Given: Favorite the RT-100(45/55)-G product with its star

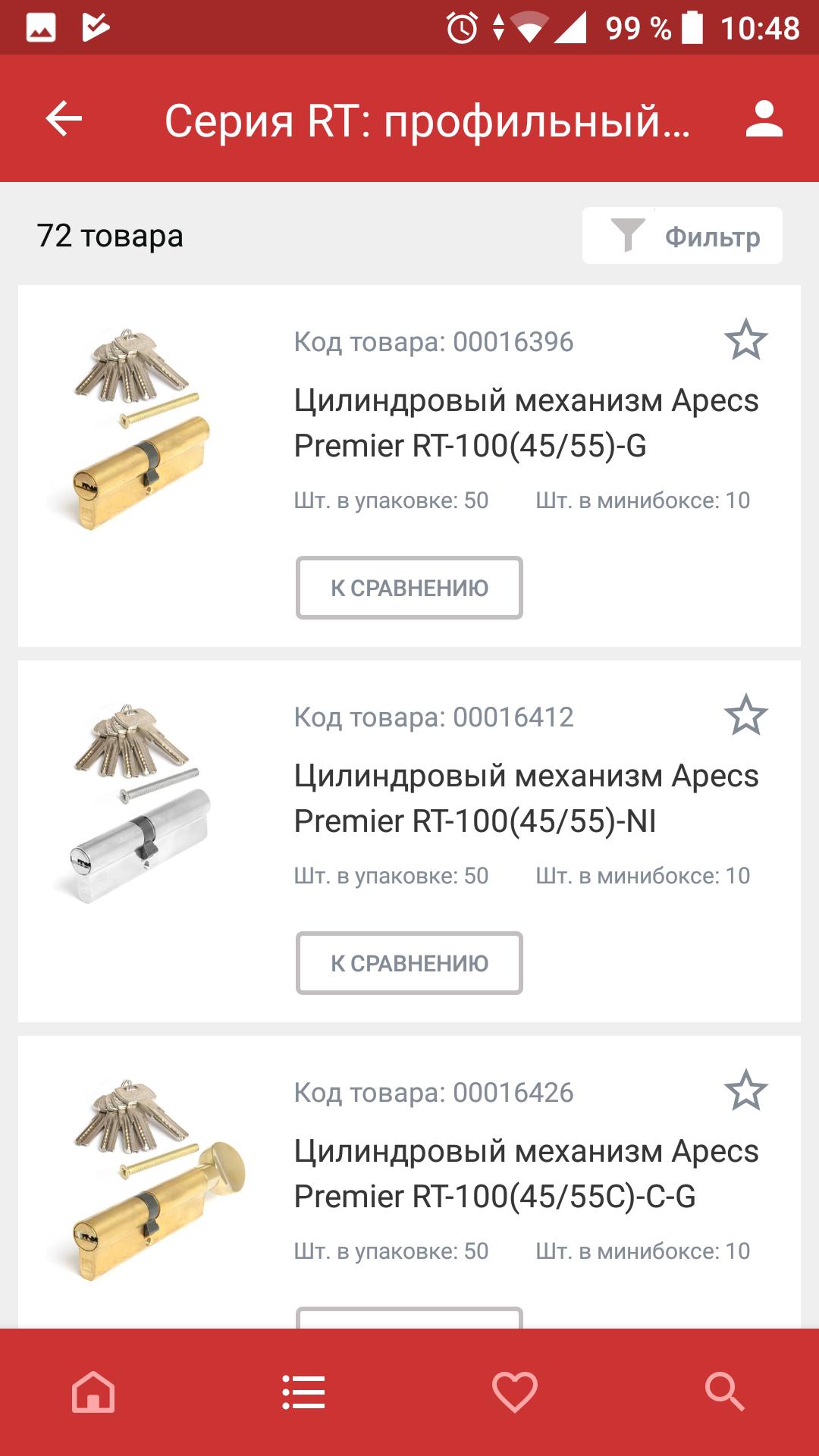Looking at the screenshot, I should (745, 340).
